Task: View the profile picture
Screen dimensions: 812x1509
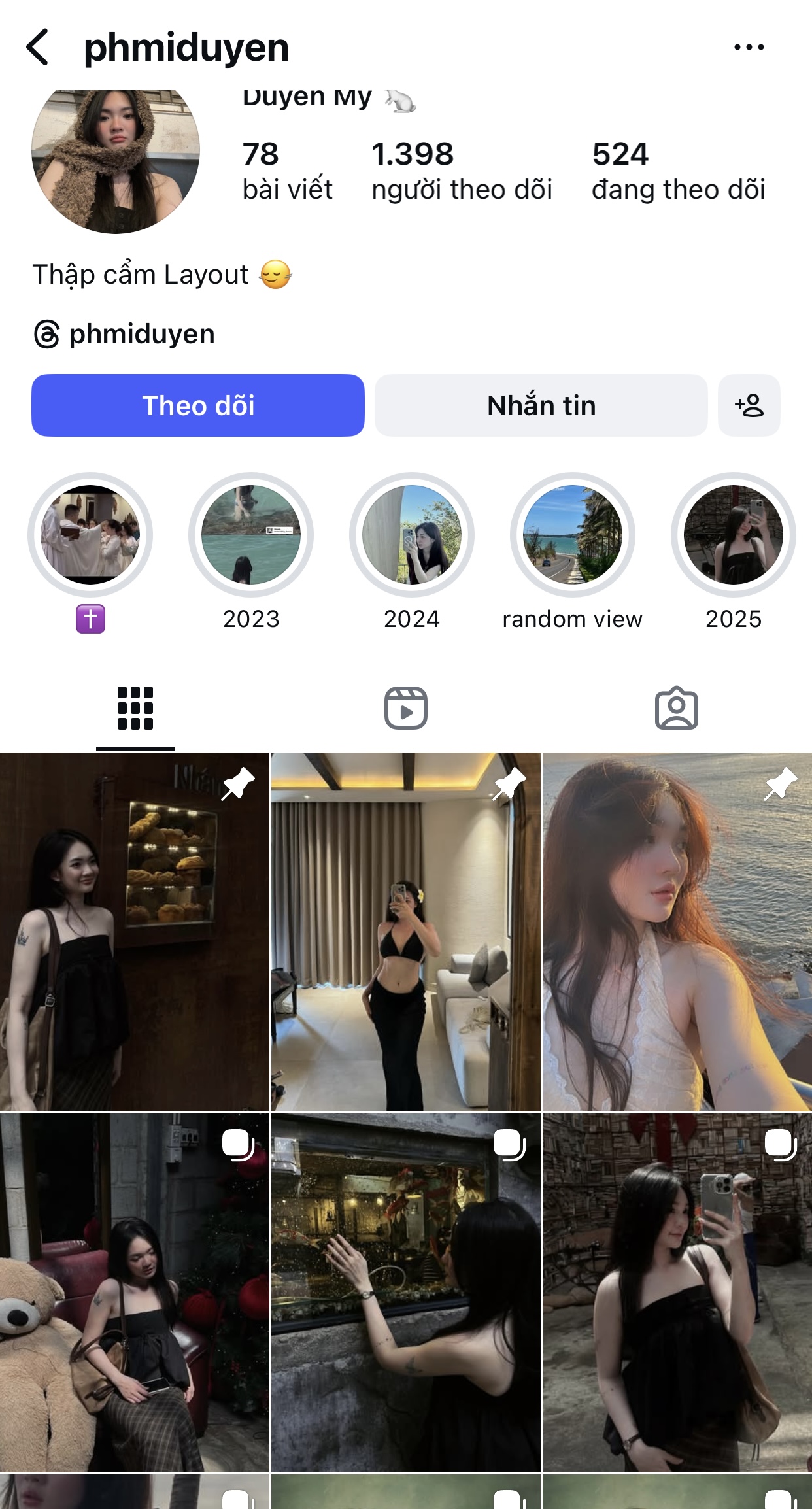Action: pos(116,157)
